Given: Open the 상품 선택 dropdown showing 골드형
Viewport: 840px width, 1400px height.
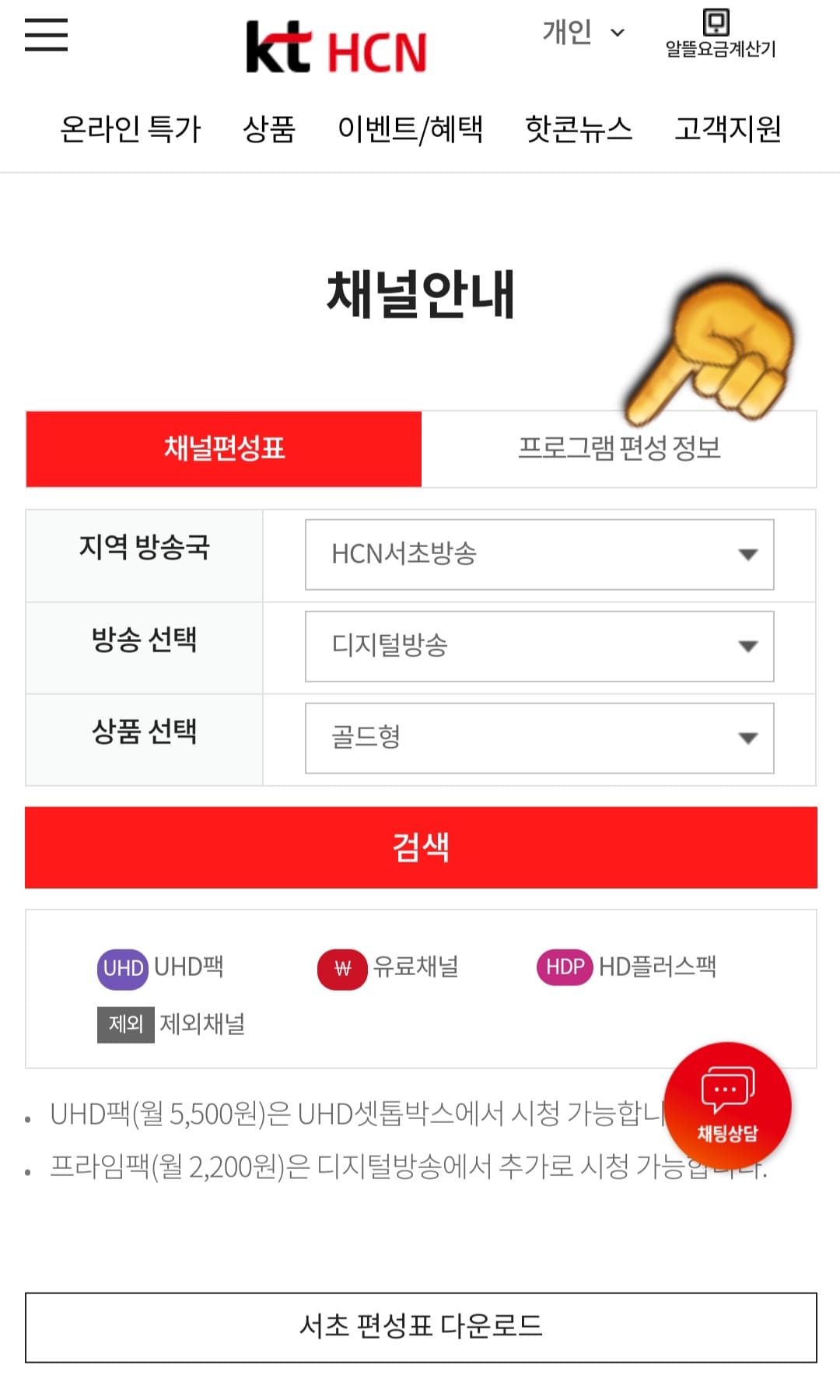Looking at the screenshot, I should click(x=540, y=739).
